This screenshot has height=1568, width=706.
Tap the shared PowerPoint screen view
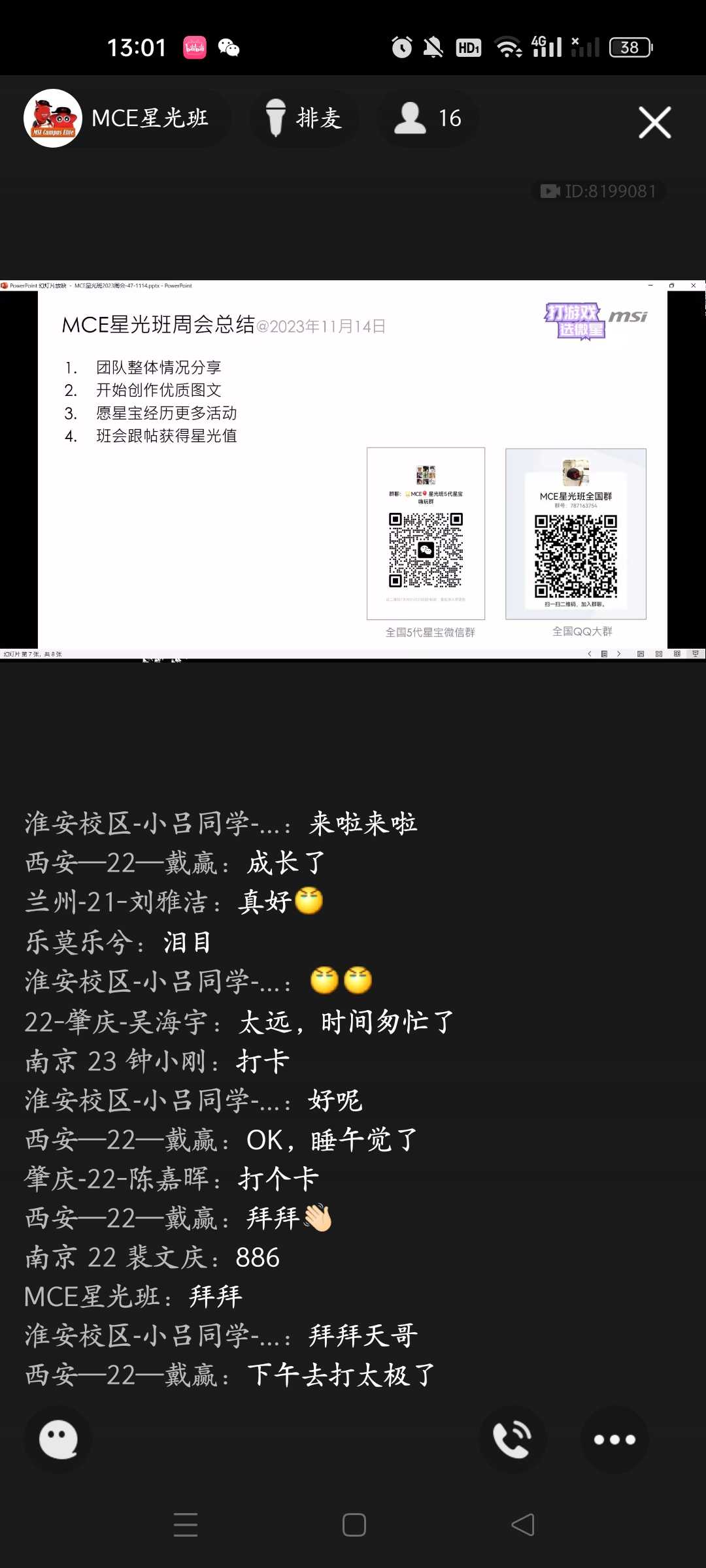[x=353, y=467]
